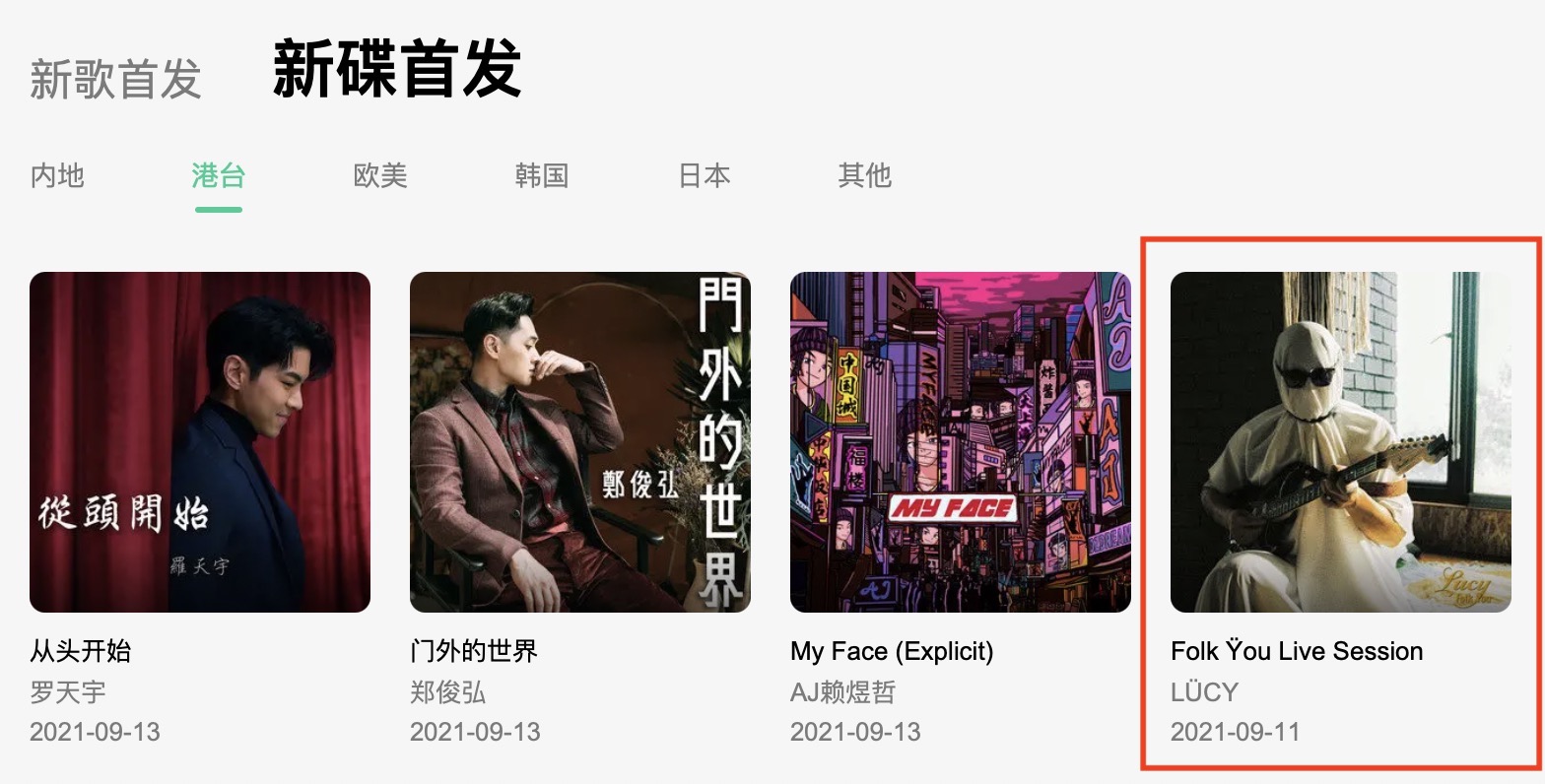Open the album 从头开始 cover
Screen dimensions: 1545x784
[x=200, y=441]
